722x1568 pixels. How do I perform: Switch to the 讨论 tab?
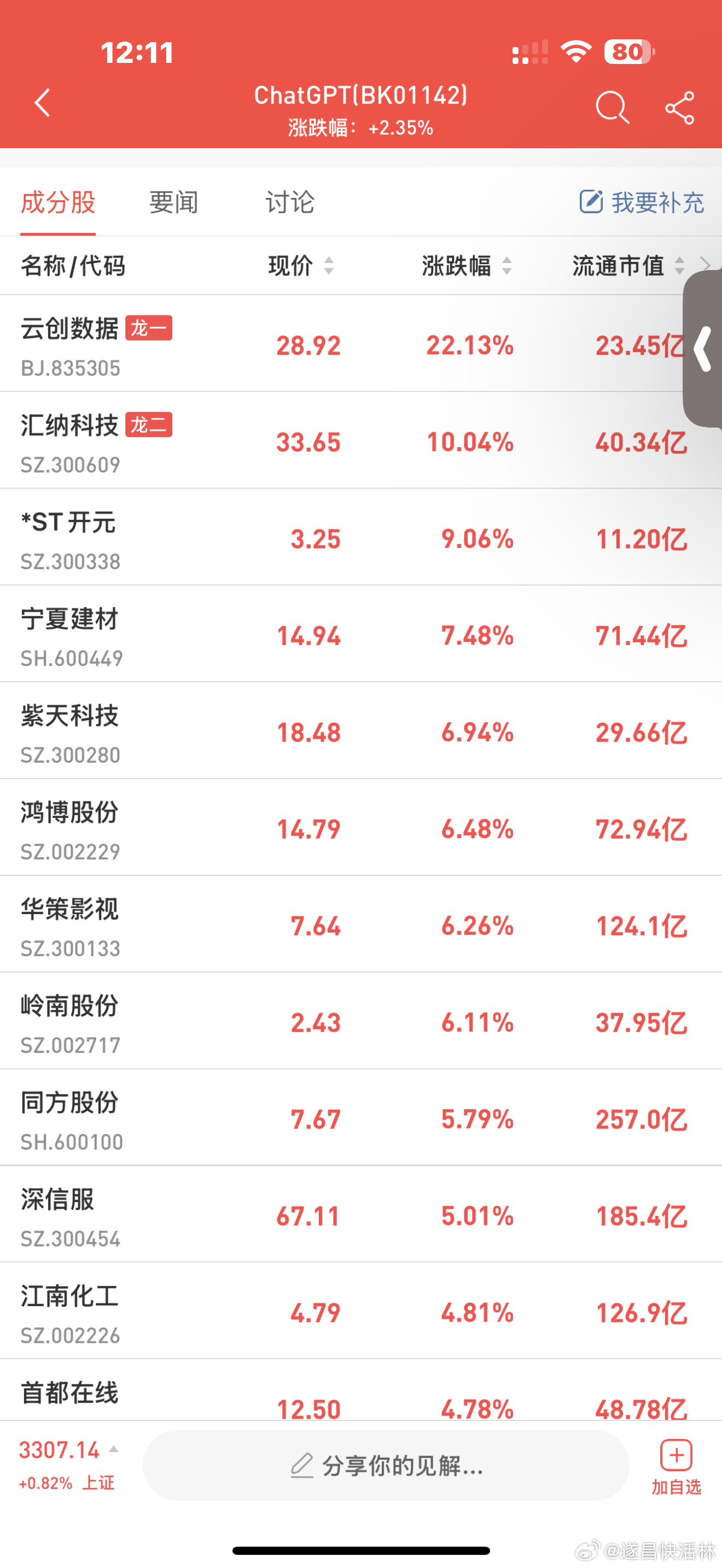coord(290,203)
